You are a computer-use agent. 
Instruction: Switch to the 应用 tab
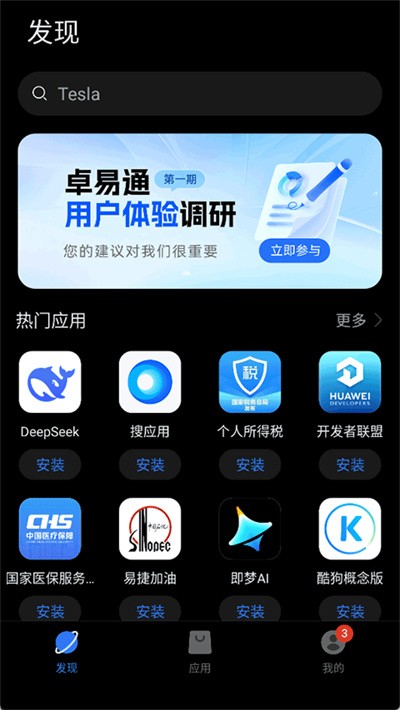200,652
